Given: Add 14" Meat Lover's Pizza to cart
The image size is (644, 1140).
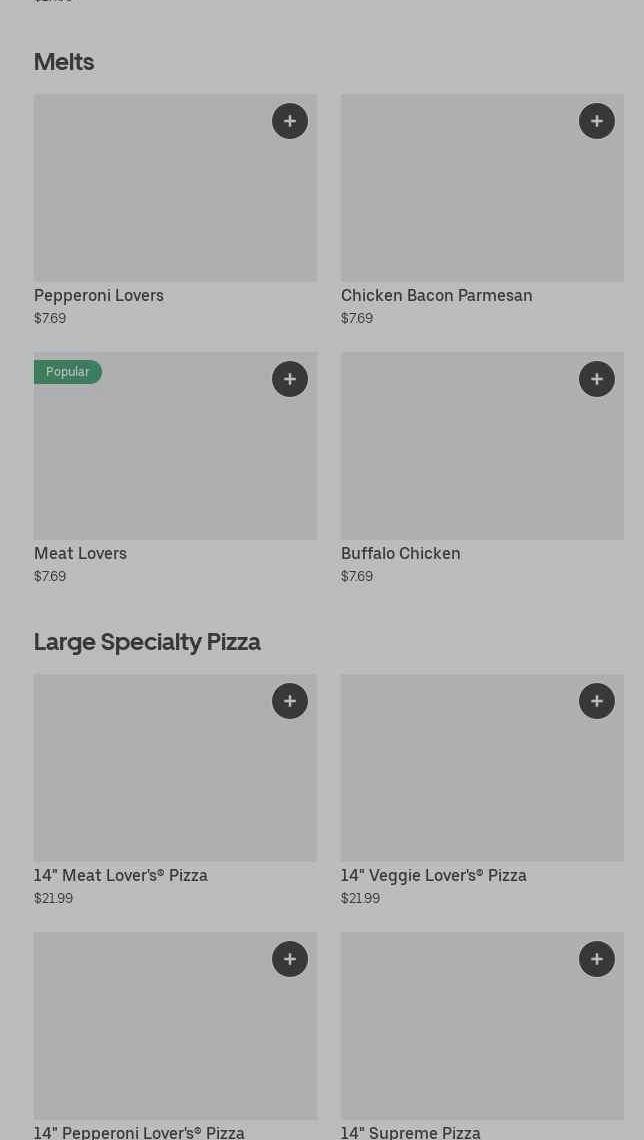Looking at the screenshot, I should click(290, 701).
